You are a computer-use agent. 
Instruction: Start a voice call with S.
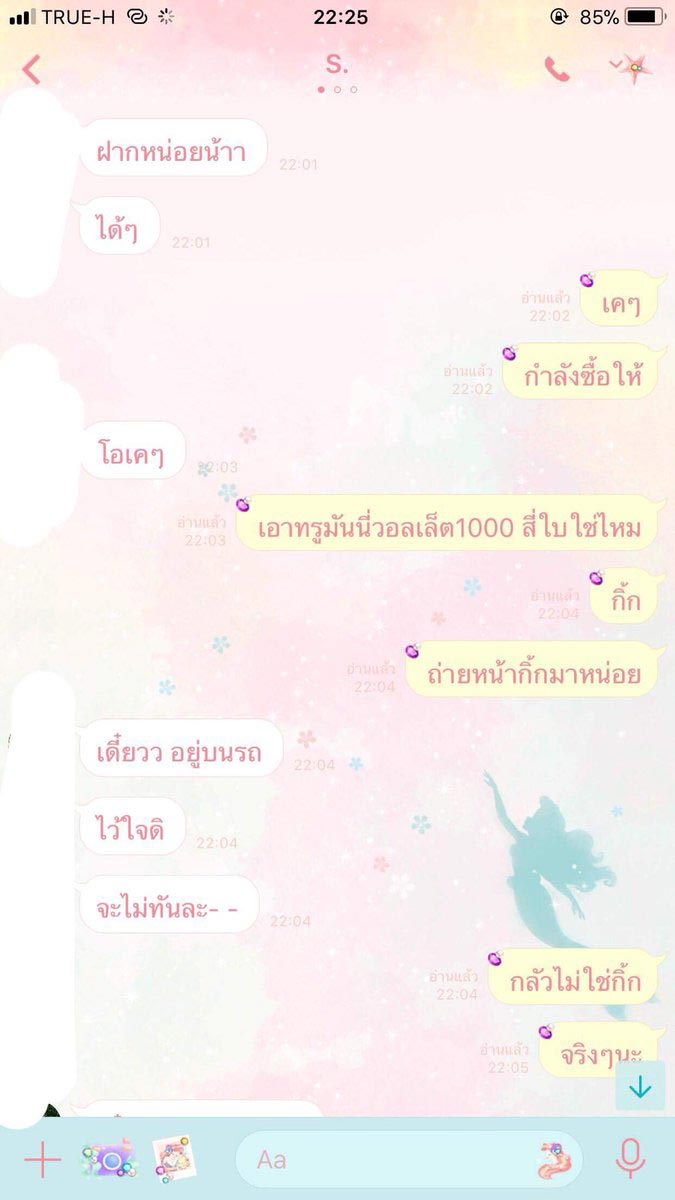click(556, 68)
